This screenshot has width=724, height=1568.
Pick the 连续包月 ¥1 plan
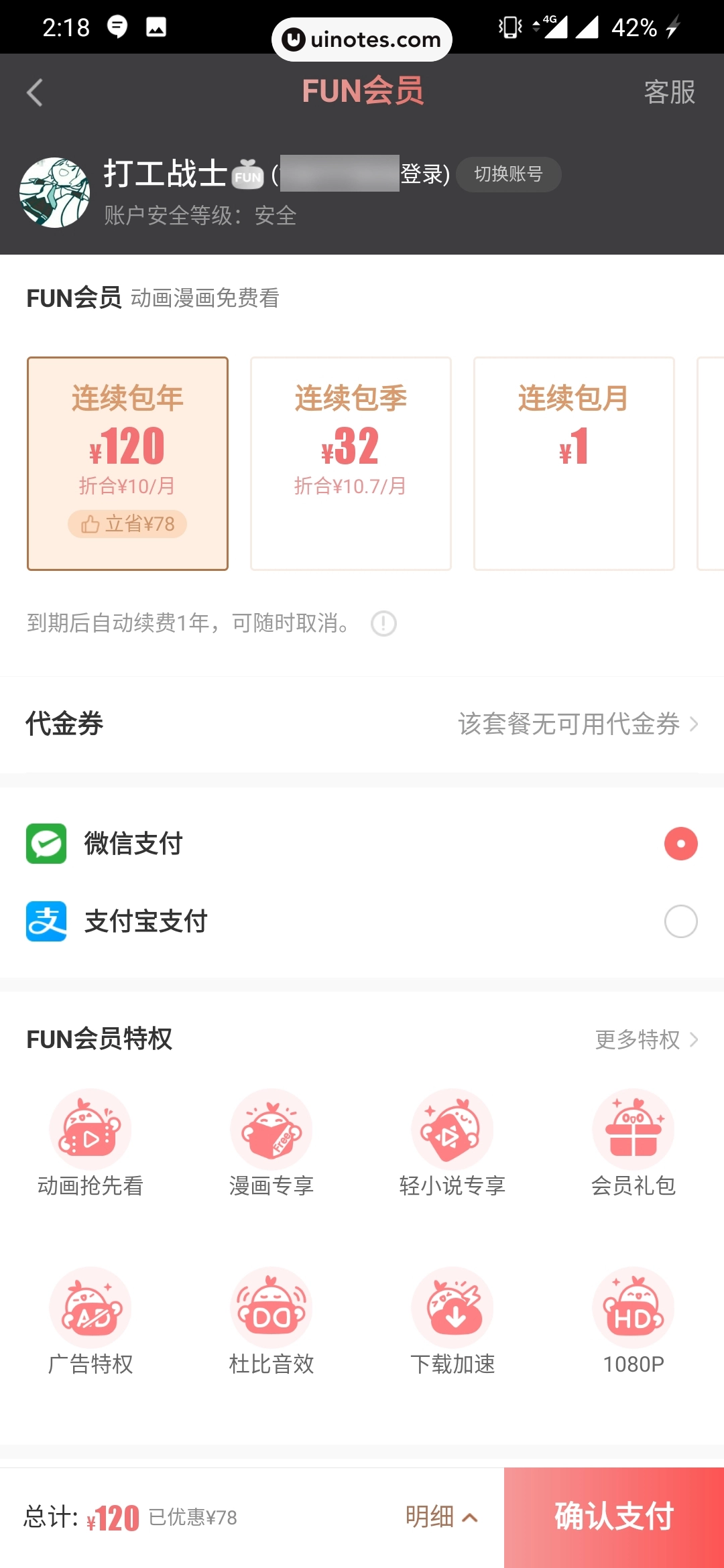[574, 463]
